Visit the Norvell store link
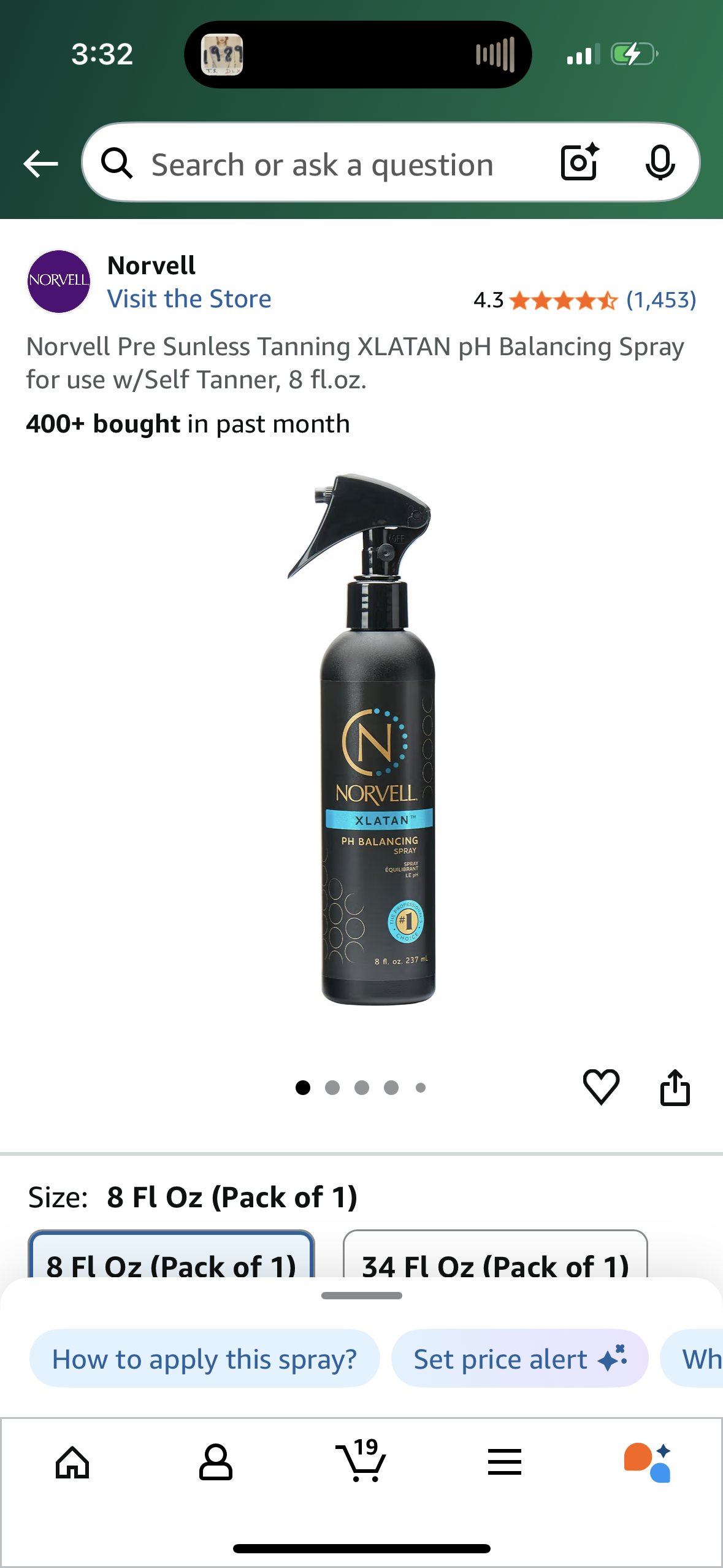The height and width of the screenshot is (1568, 723). 189,299
